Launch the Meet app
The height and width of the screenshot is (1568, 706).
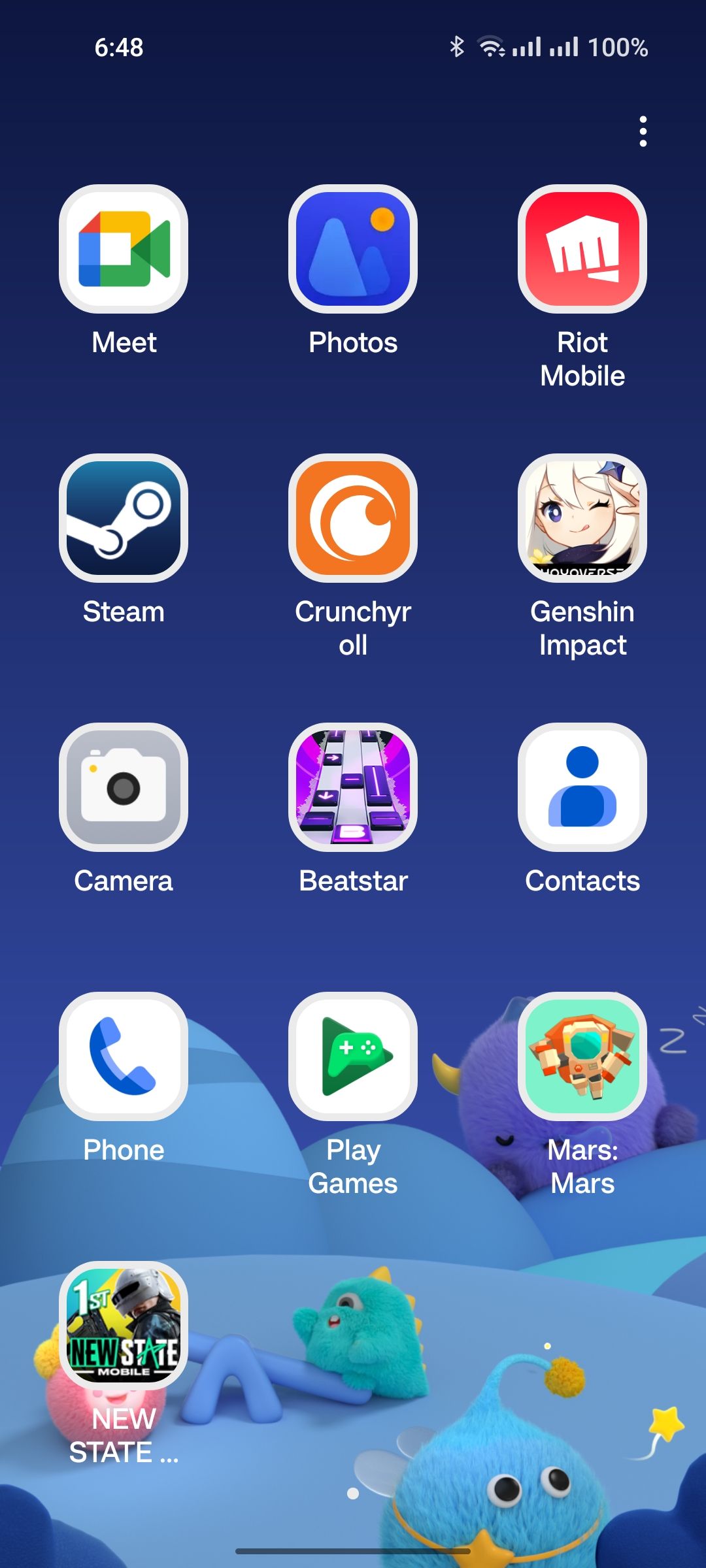(124, 249)
